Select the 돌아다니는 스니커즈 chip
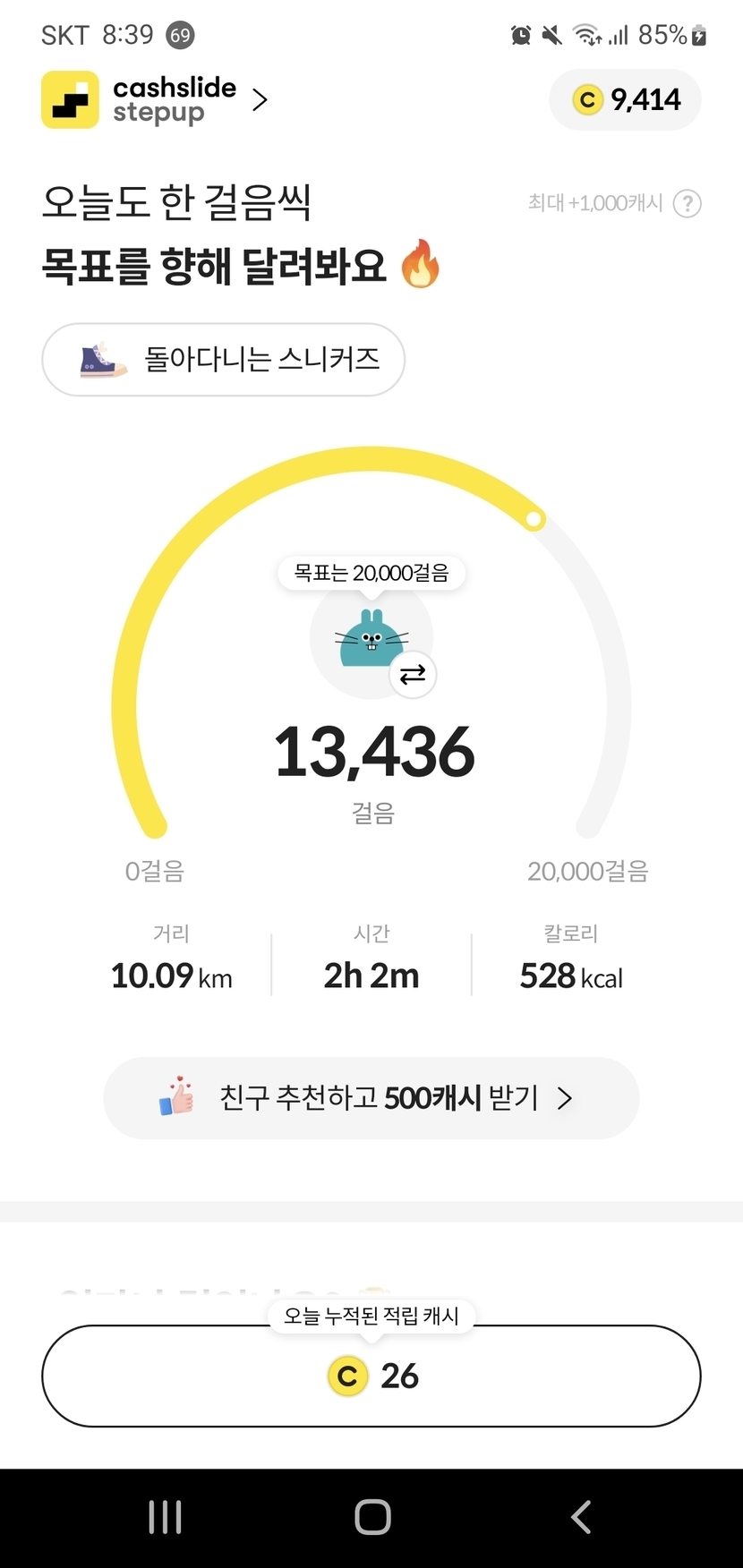 pyautogui.click(x=224, y=360)
